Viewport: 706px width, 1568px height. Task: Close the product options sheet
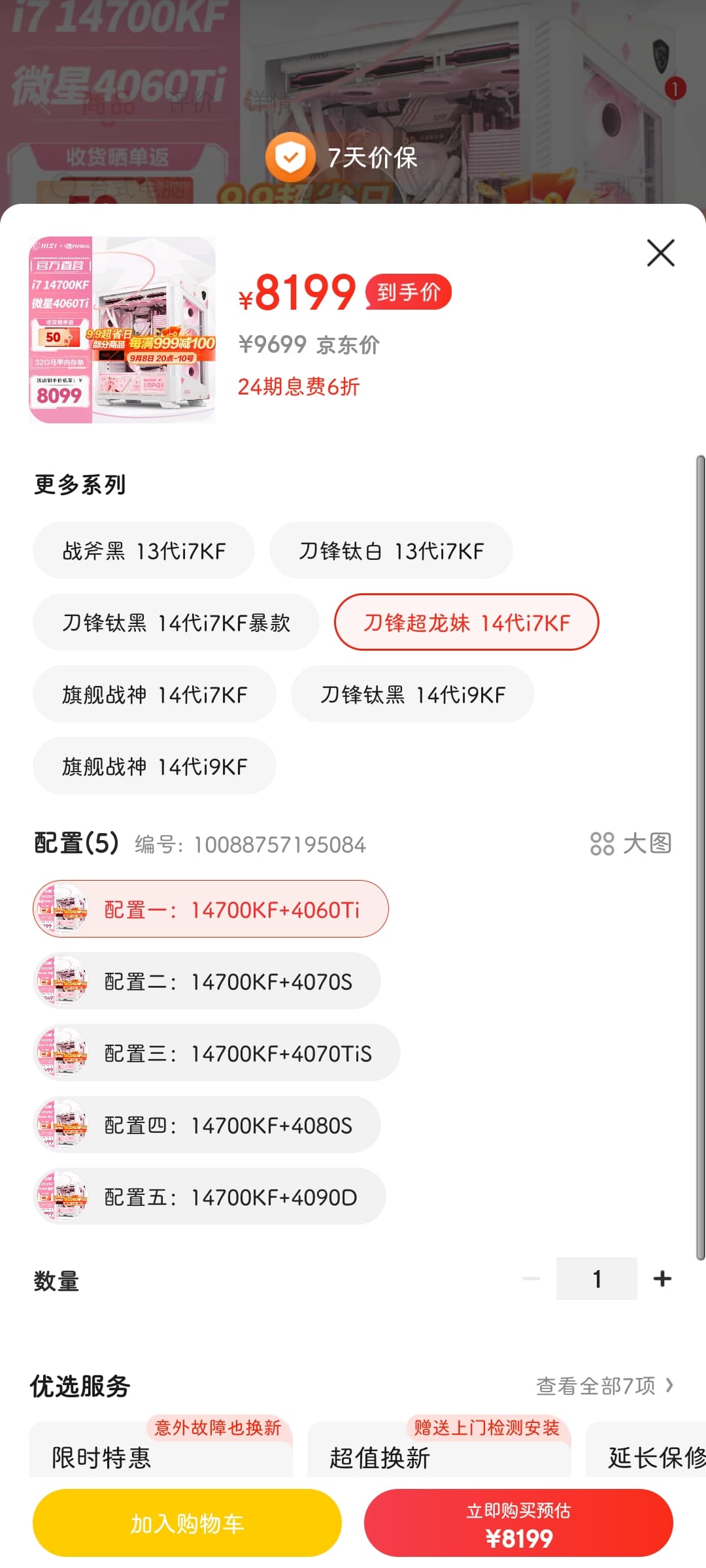coord(660,253)
